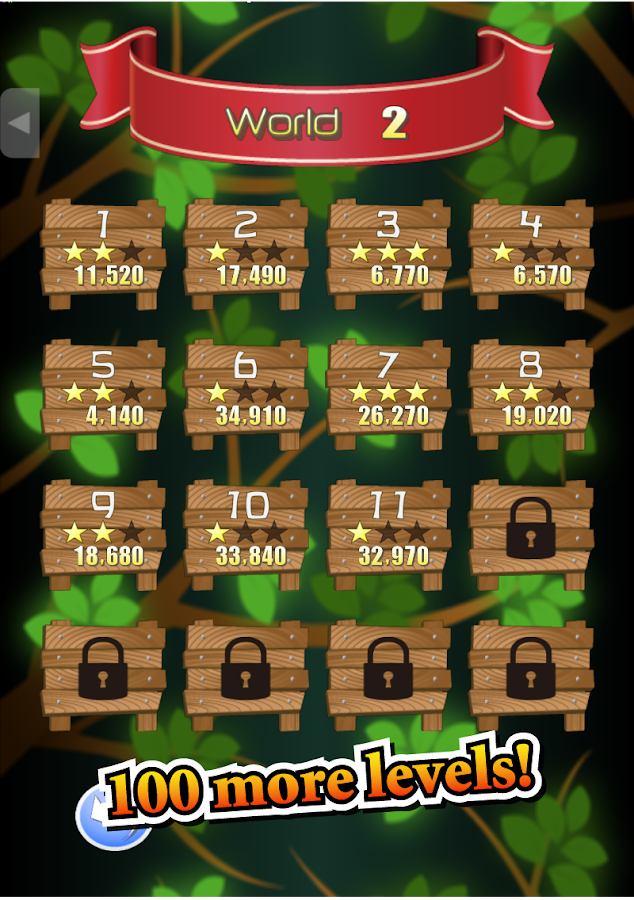Launch level 8 scored 19,020
The height and width of the screenshot is (900, 634).
point(531,388)
